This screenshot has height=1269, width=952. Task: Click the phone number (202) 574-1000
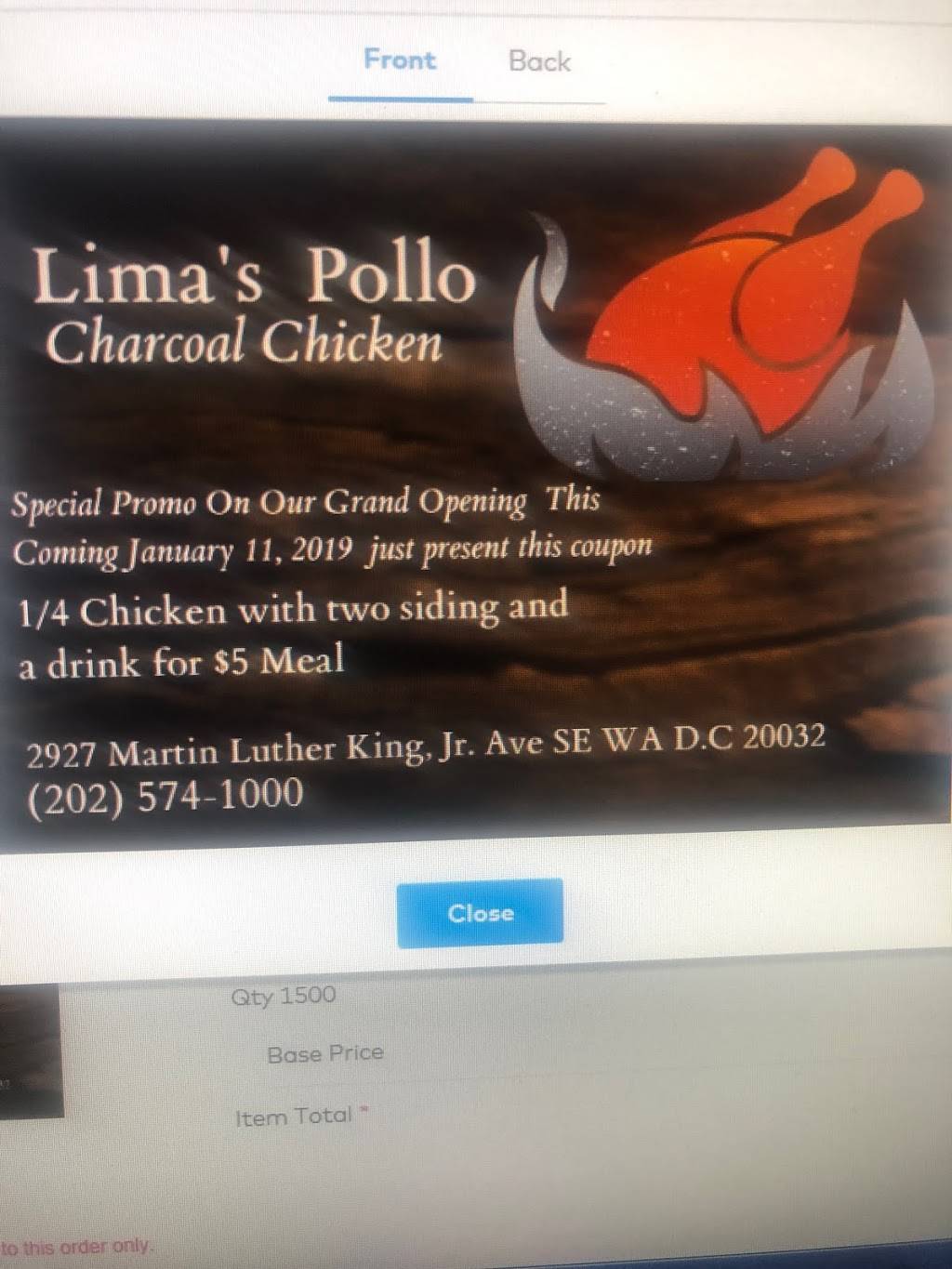tap(165, 796)
